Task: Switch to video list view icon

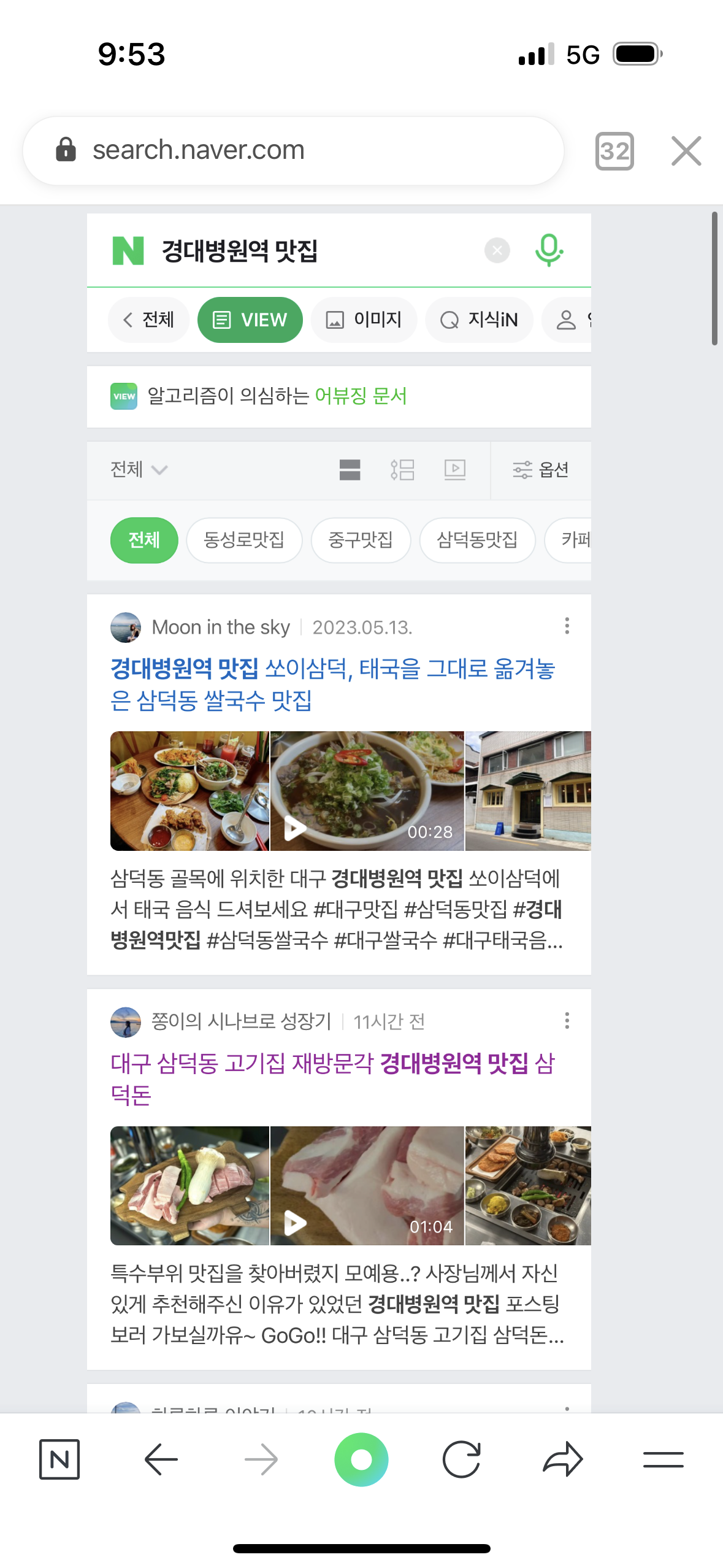Action: coord(454,470)
